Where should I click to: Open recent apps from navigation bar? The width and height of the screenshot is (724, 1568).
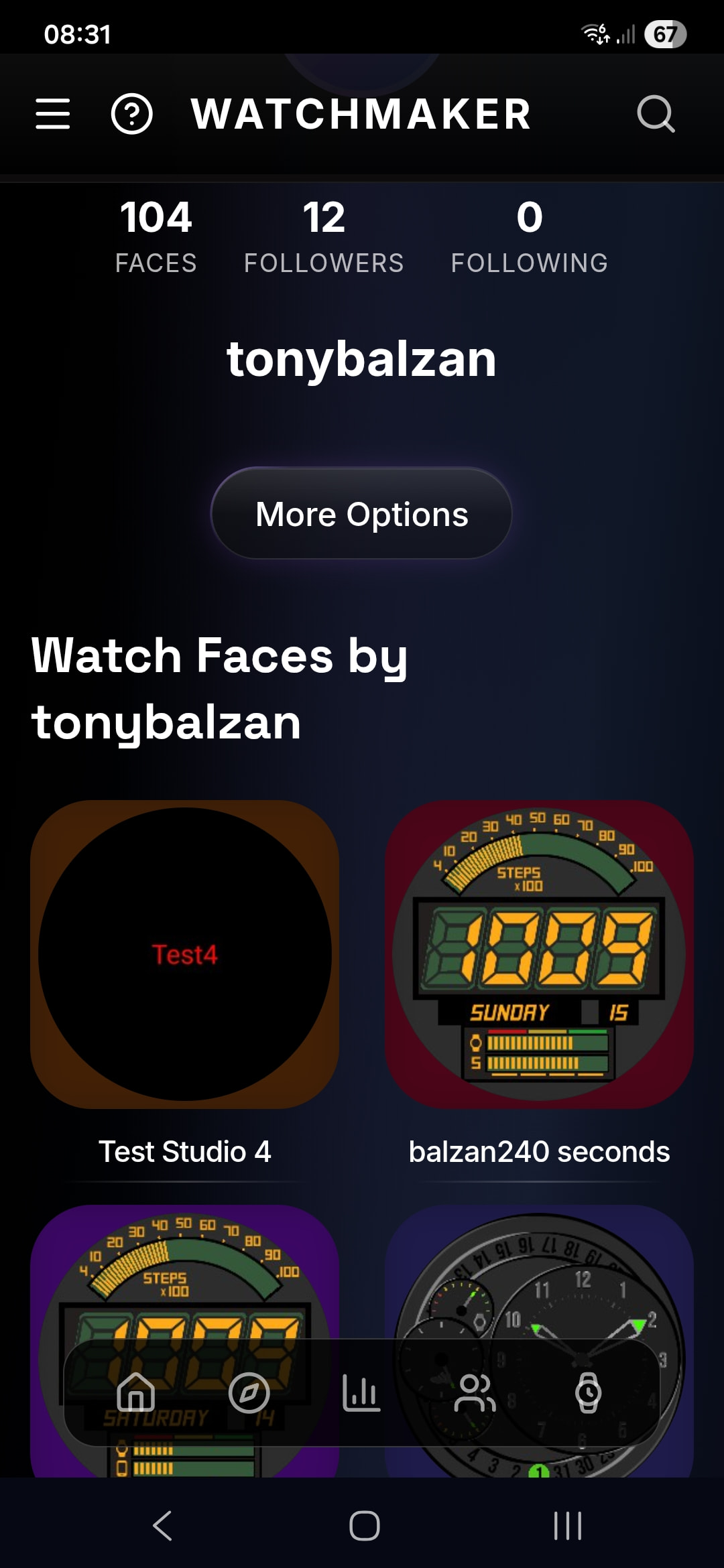pyautogui.click(x=567, y=1526)
